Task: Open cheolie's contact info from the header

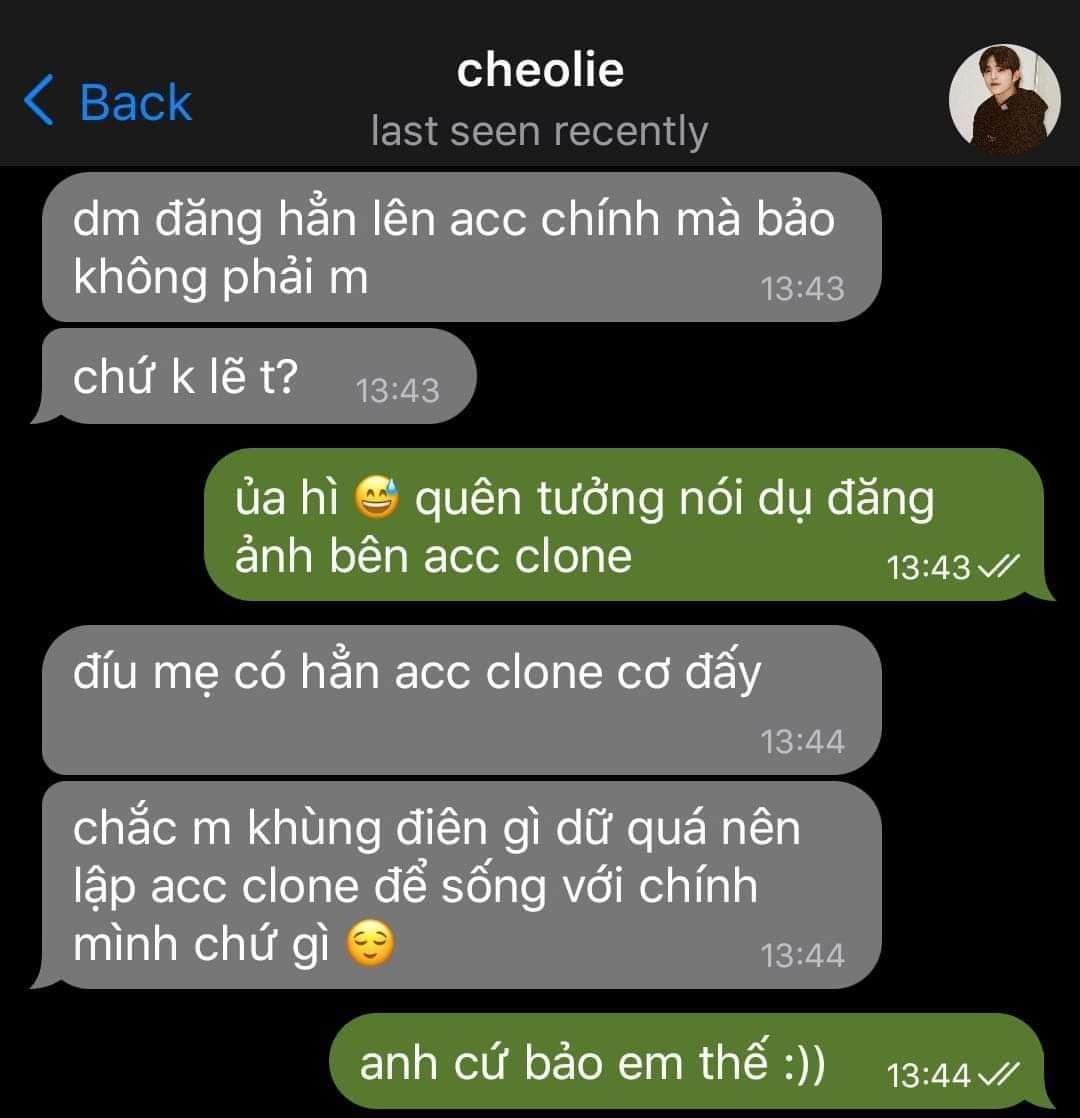Action: 540,72
